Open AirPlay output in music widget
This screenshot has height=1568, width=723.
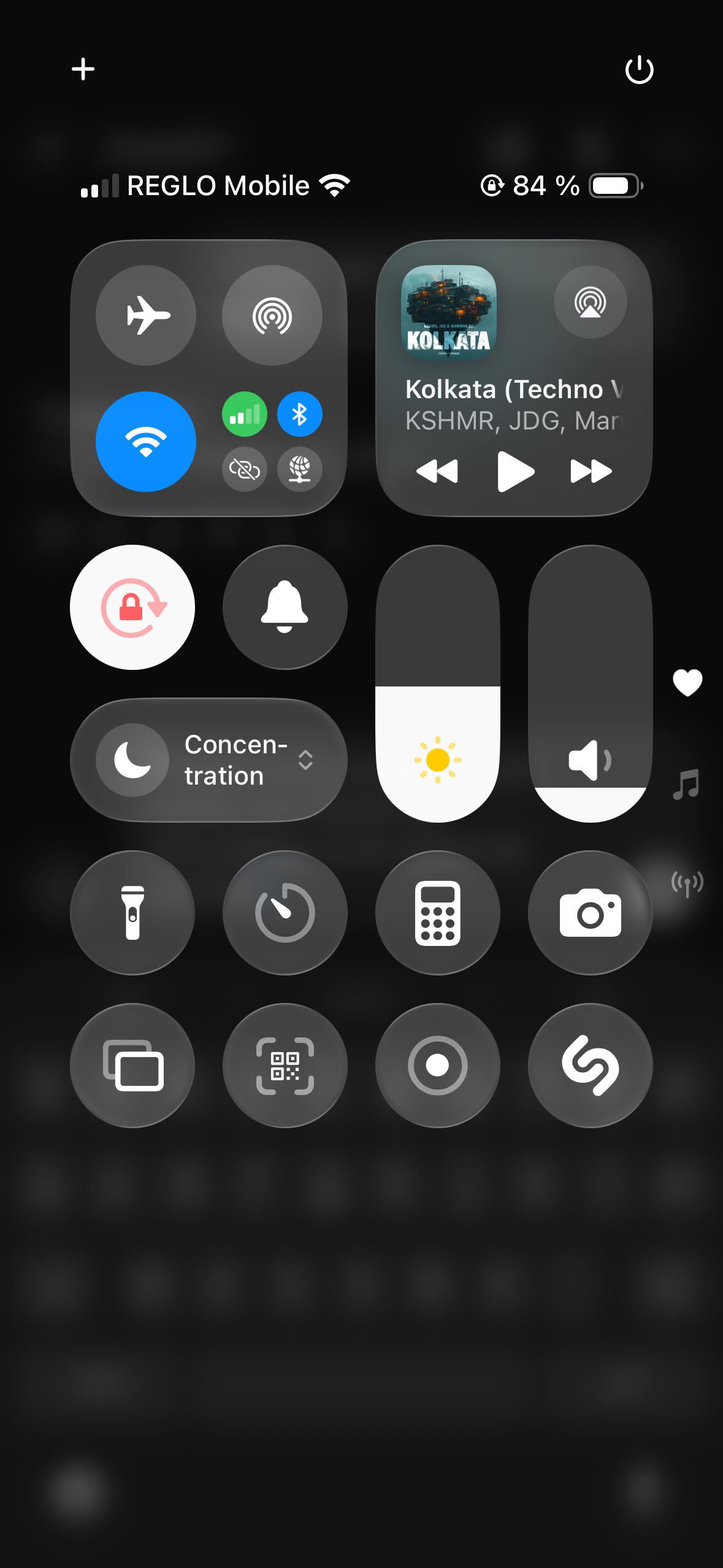[x=590, y=302]
